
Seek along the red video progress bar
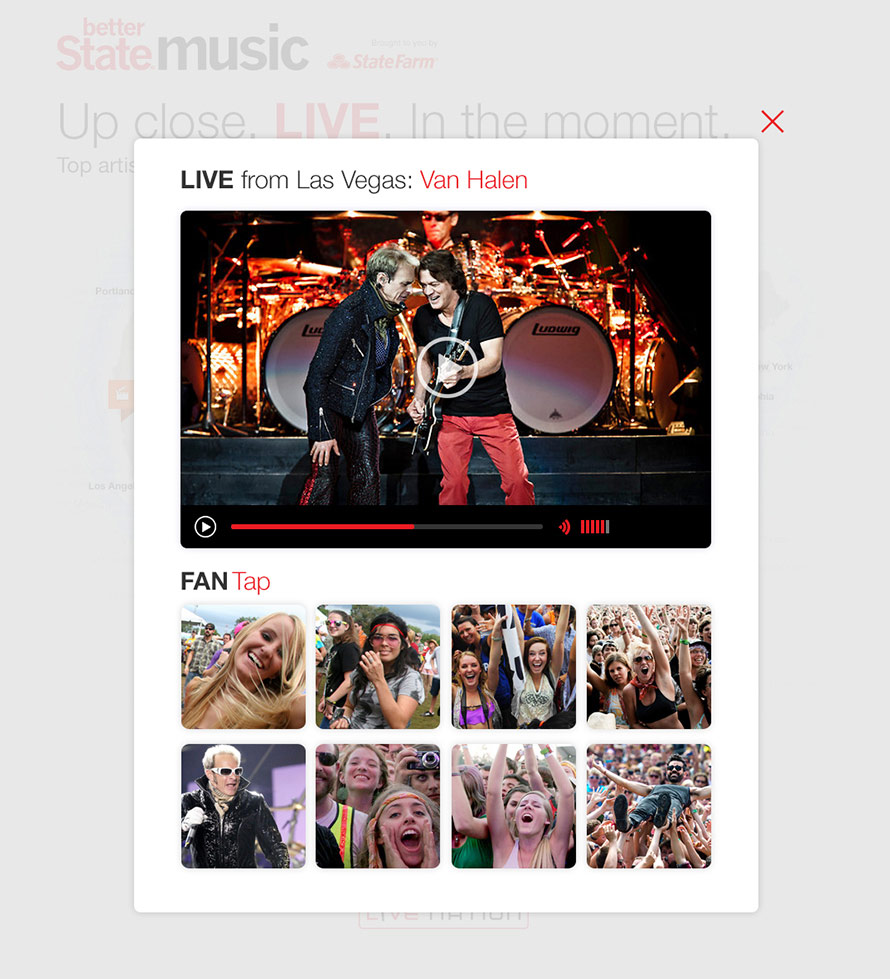(386, 527)
